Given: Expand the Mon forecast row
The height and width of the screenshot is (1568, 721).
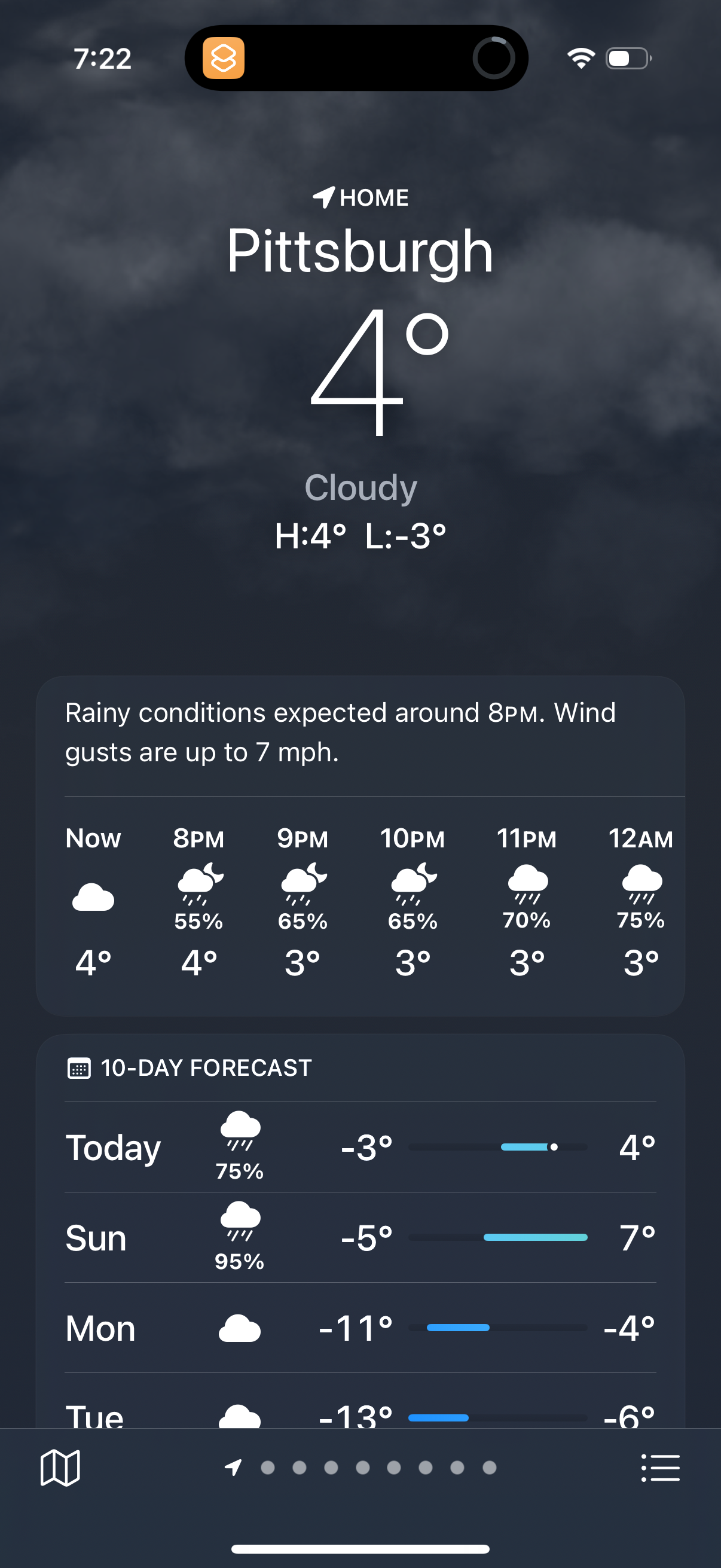Looking at the screenshot, I should [361, 1328].
